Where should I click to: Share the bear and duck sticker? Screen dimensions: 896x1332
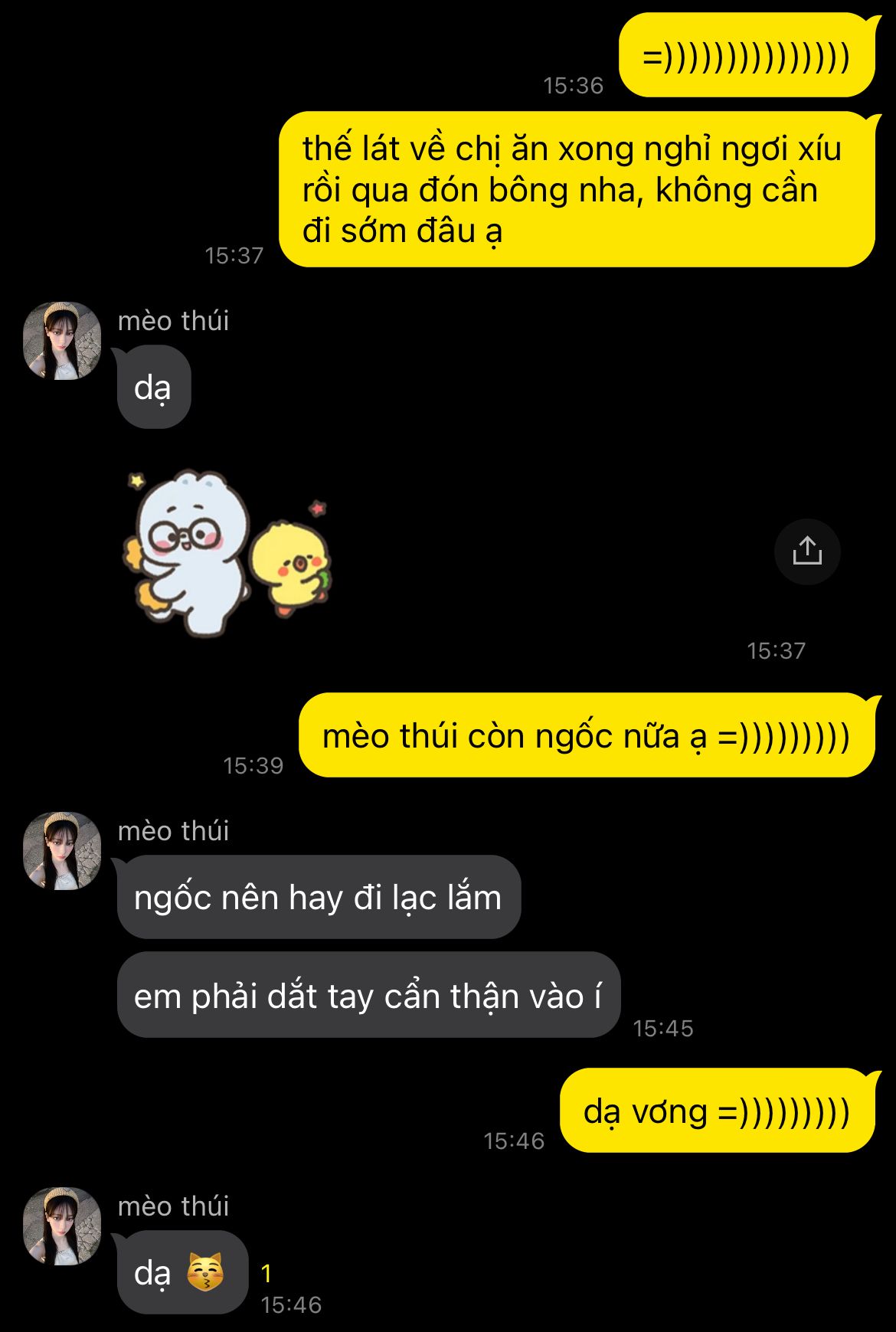point(807,551)
